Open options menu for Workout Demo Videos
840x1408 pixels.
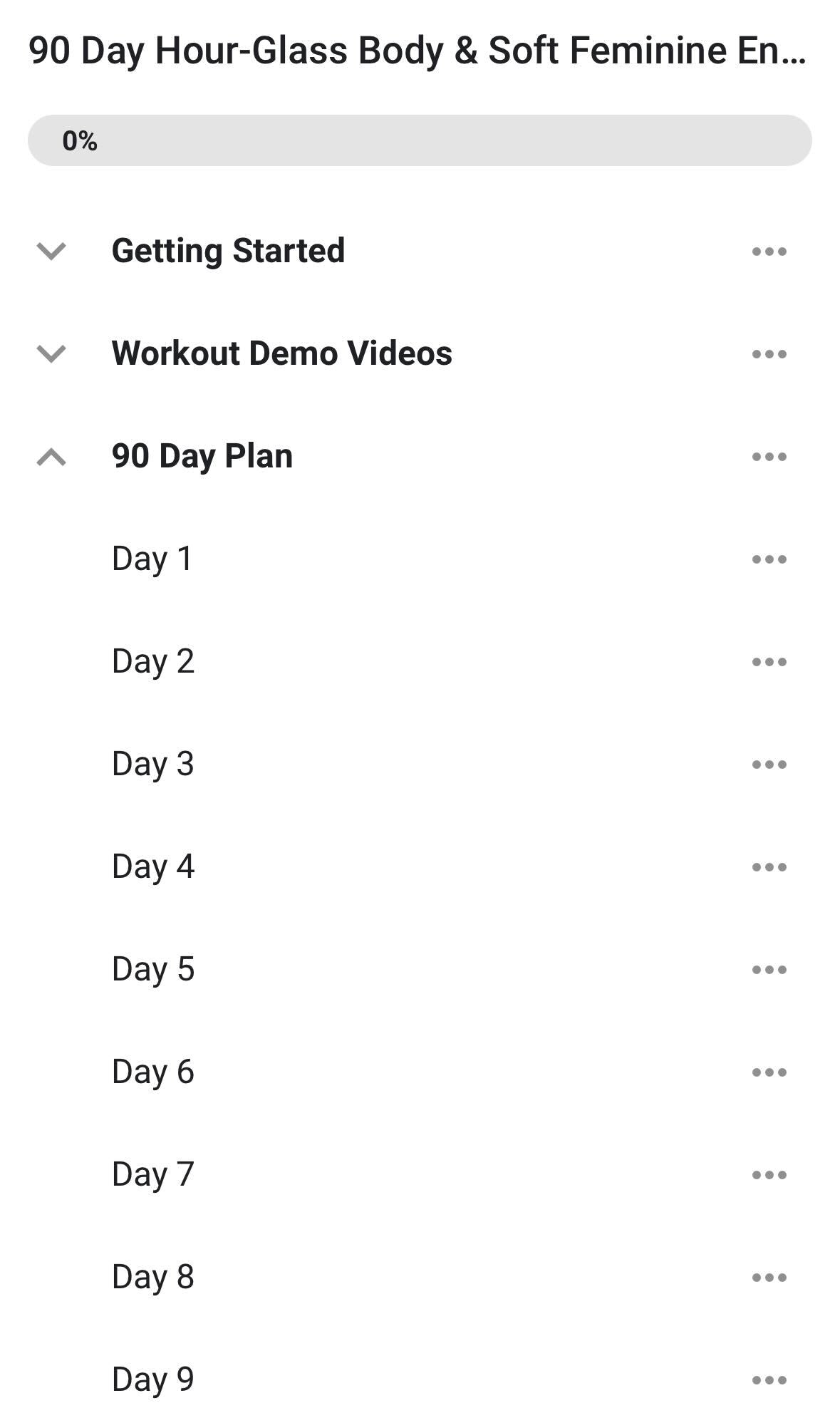769,354
